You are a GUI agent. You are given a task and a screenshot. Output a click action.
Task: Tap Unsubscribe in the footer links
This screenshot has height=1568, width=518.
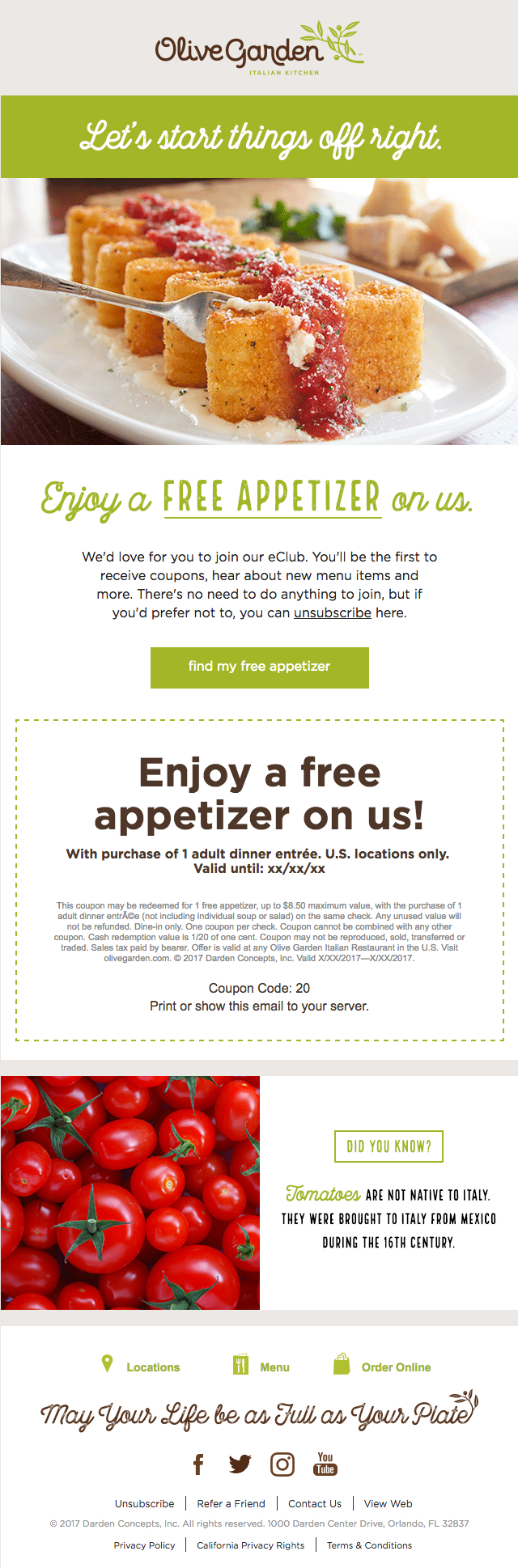pyautogui.click(x=144, y=1503)
